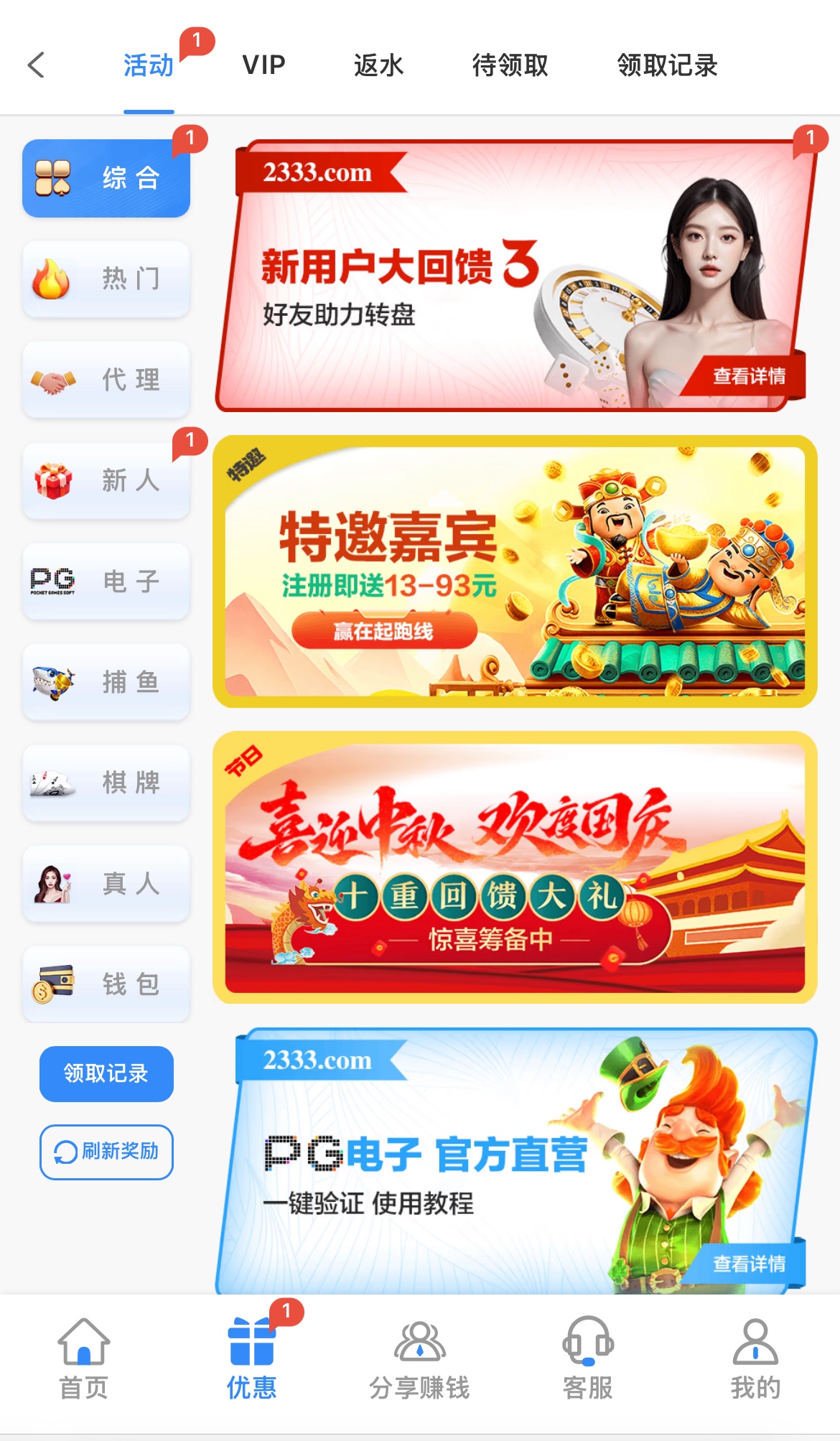Go back using the top-left arrow
The image size is (840, 1441).
[37, 65]
